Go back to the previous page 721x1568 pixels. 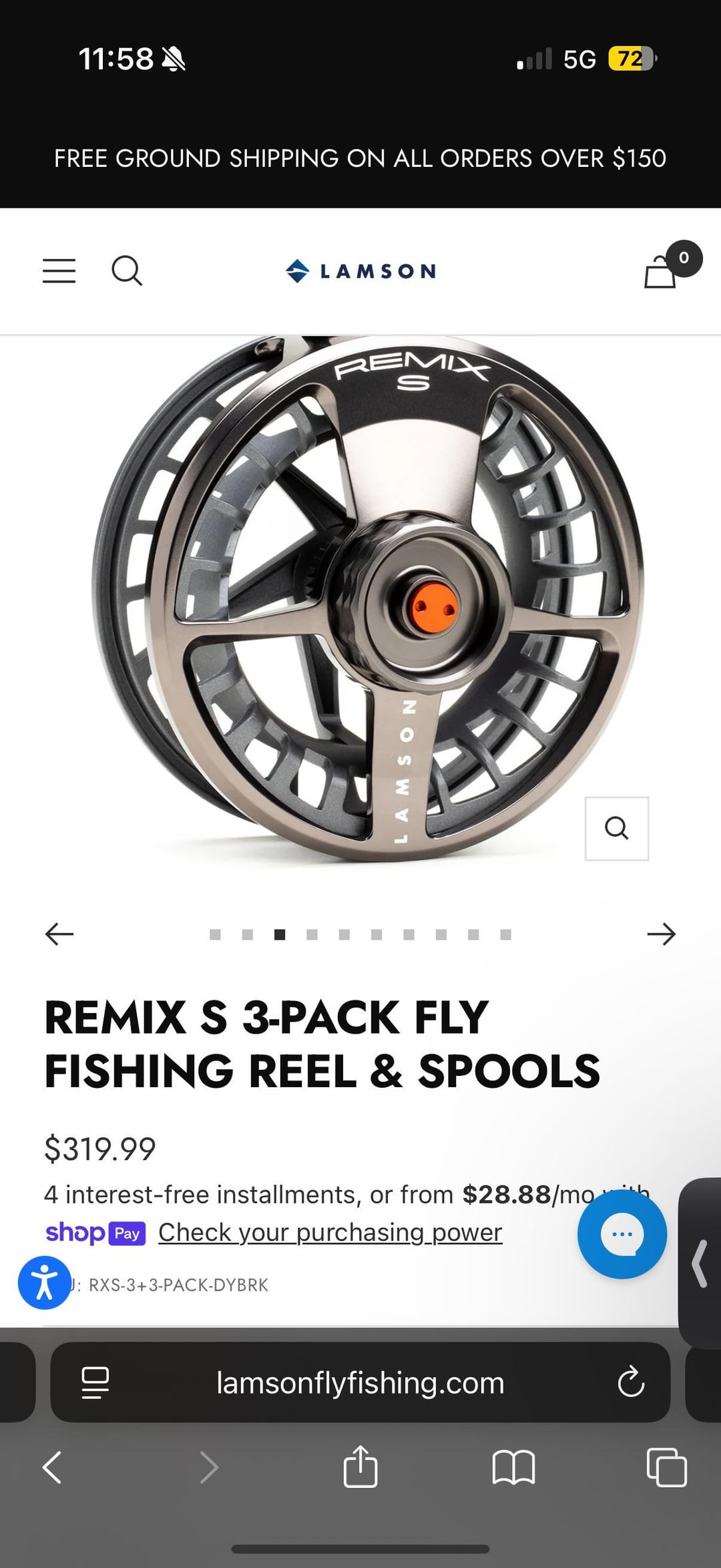click(52, 1467)
